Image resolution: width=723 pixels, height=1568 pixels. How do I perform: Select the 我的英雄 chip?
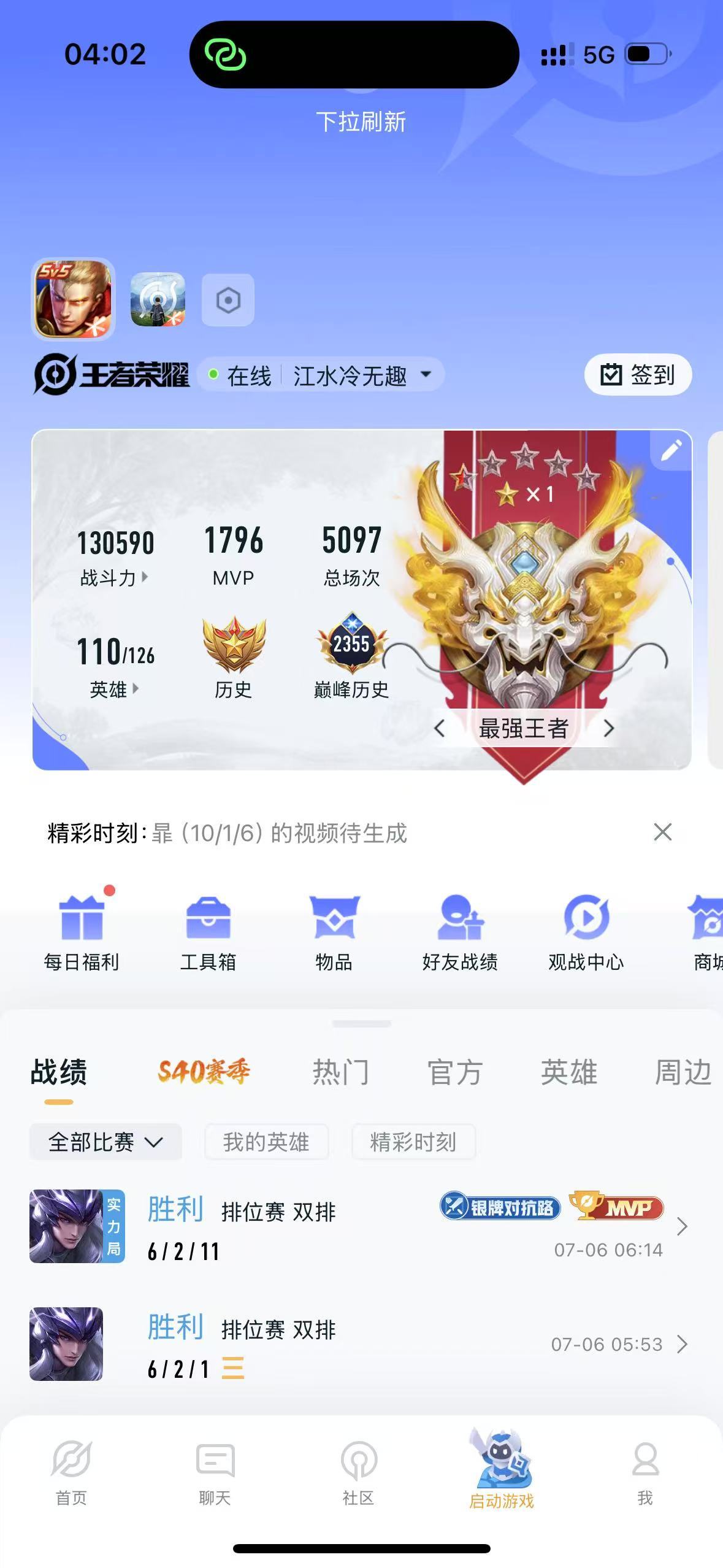(x=266, y=1142)
